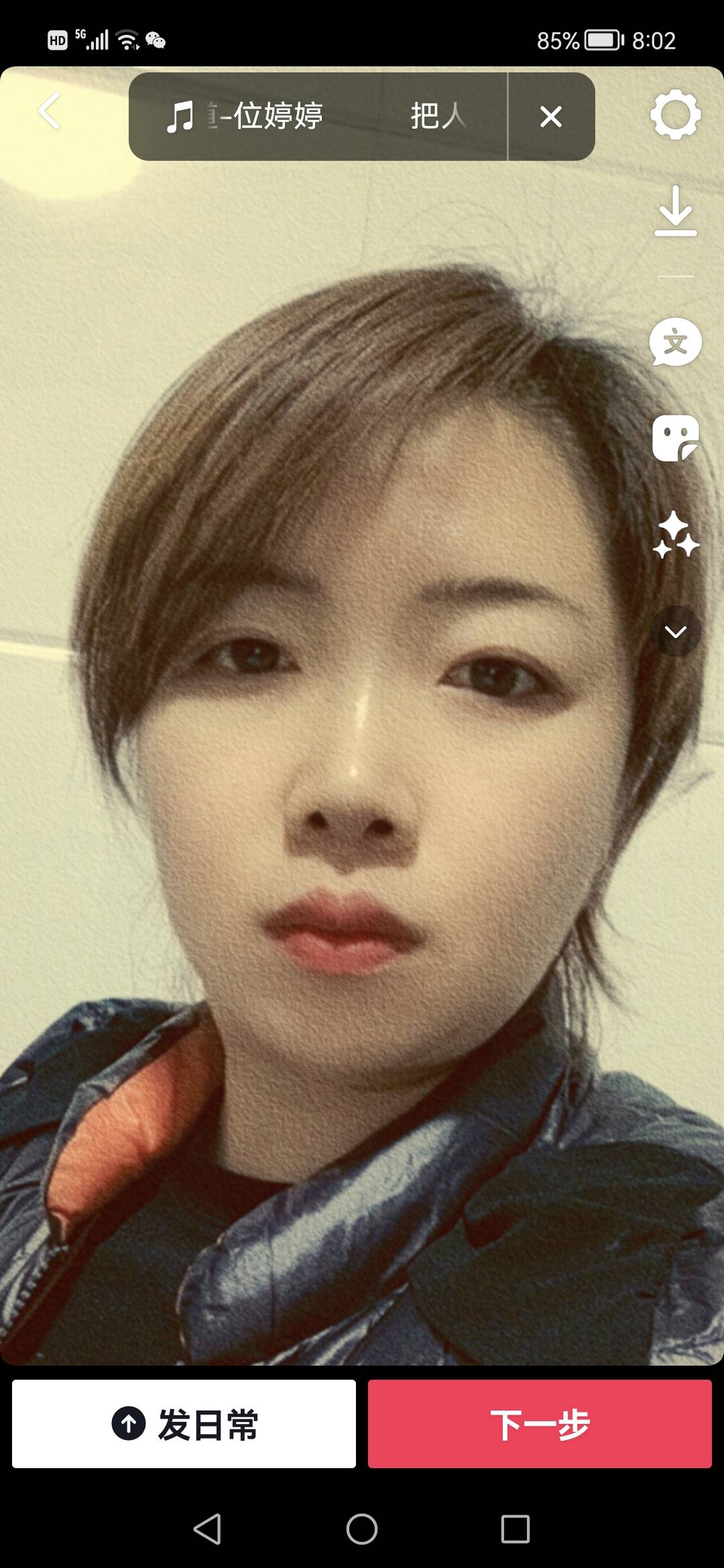This screenshot has height=1568, width=724.
Task: Open the music selector for 位婷婷 track
Action: click(315, 117)
